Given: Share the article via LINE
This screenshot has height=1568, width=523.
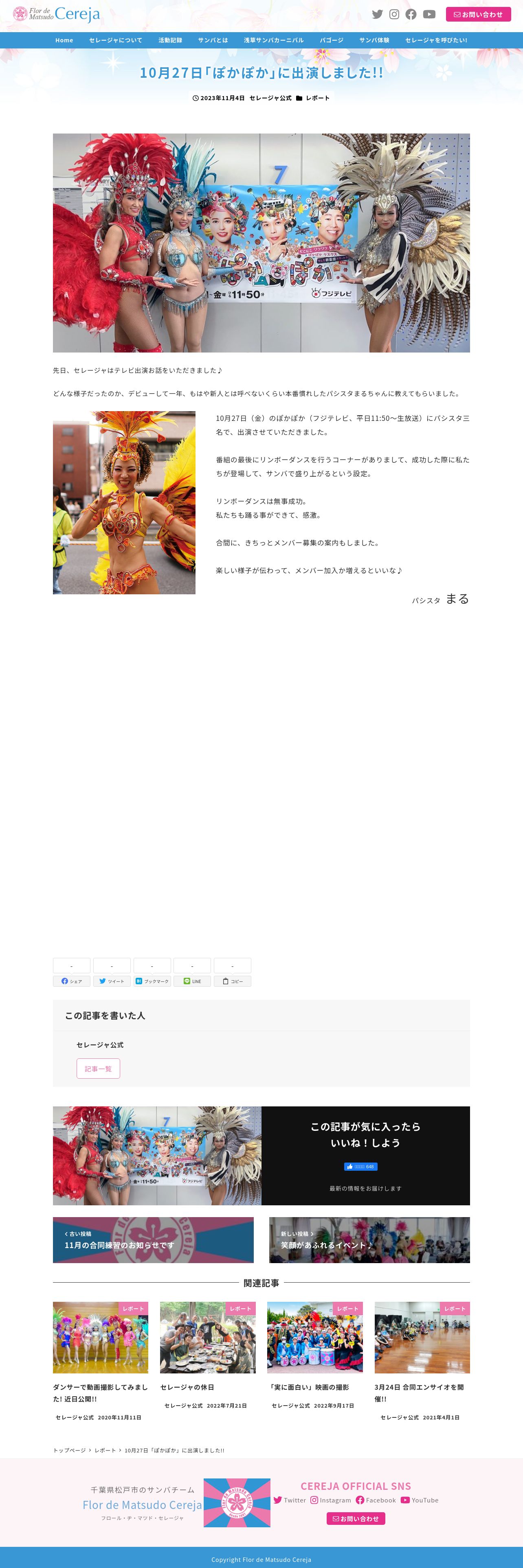Looking at the screenshot, I should (192, 981).
